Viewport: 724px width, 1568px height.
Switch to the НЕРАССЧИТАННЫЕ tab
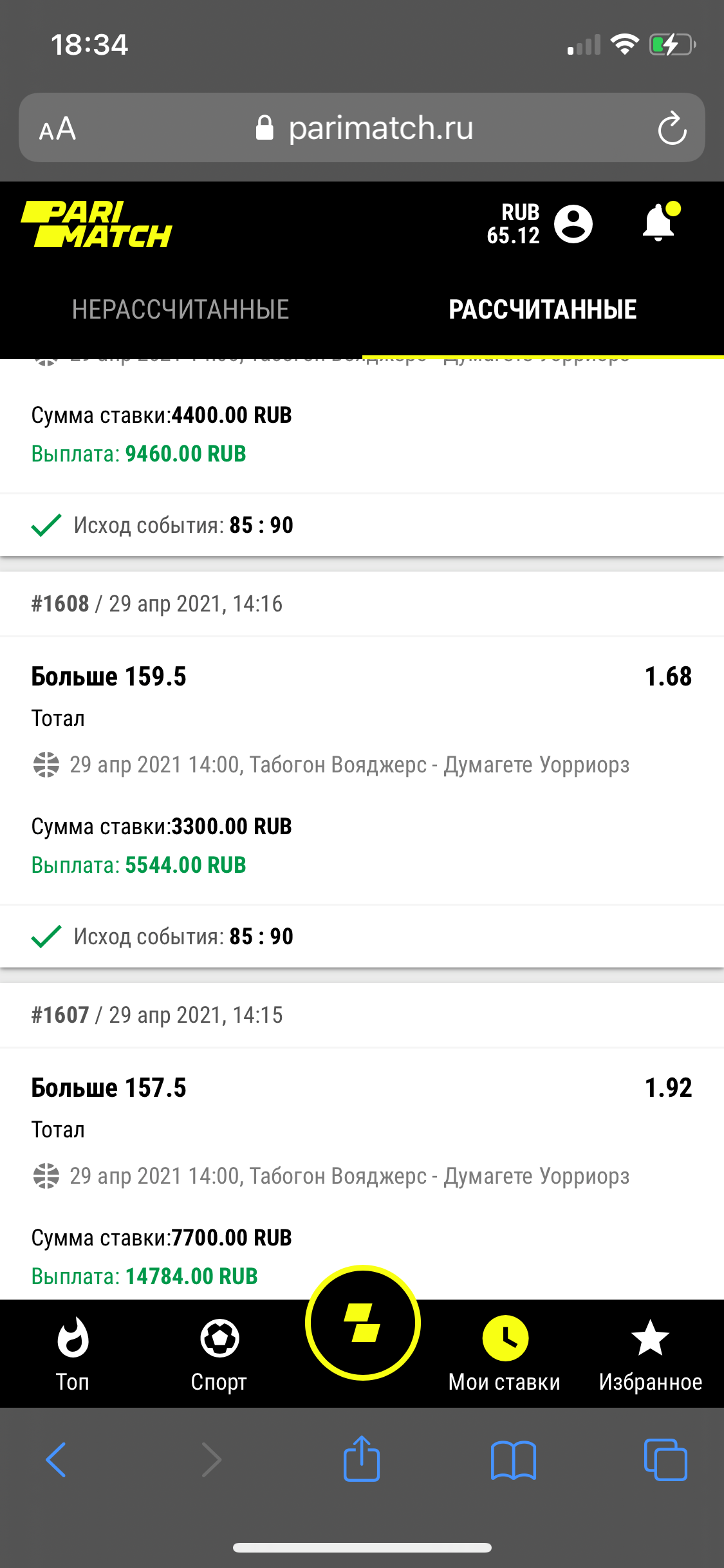click(x=180, y=310)
